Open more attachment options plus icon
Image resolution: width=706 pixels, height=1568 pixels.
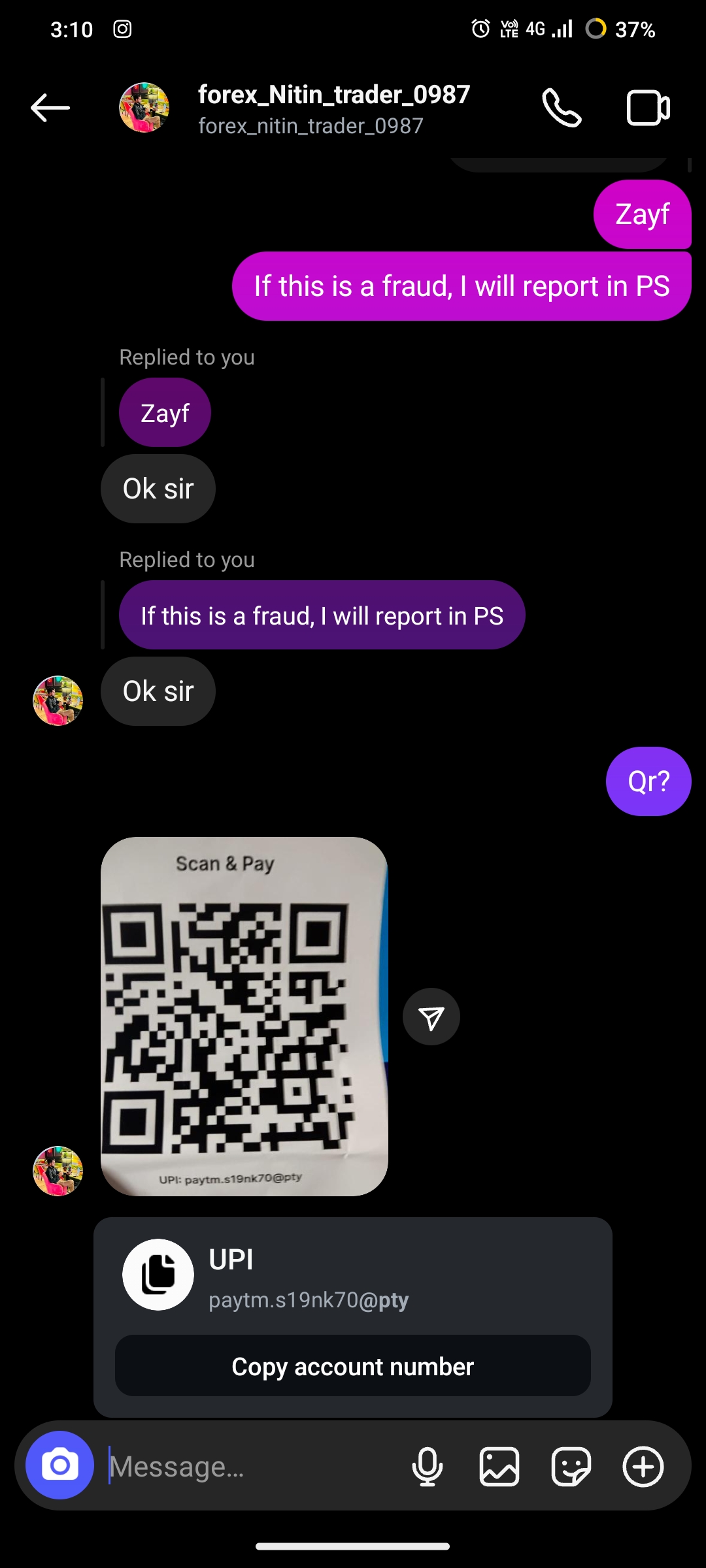click(x=643, y=1466)
